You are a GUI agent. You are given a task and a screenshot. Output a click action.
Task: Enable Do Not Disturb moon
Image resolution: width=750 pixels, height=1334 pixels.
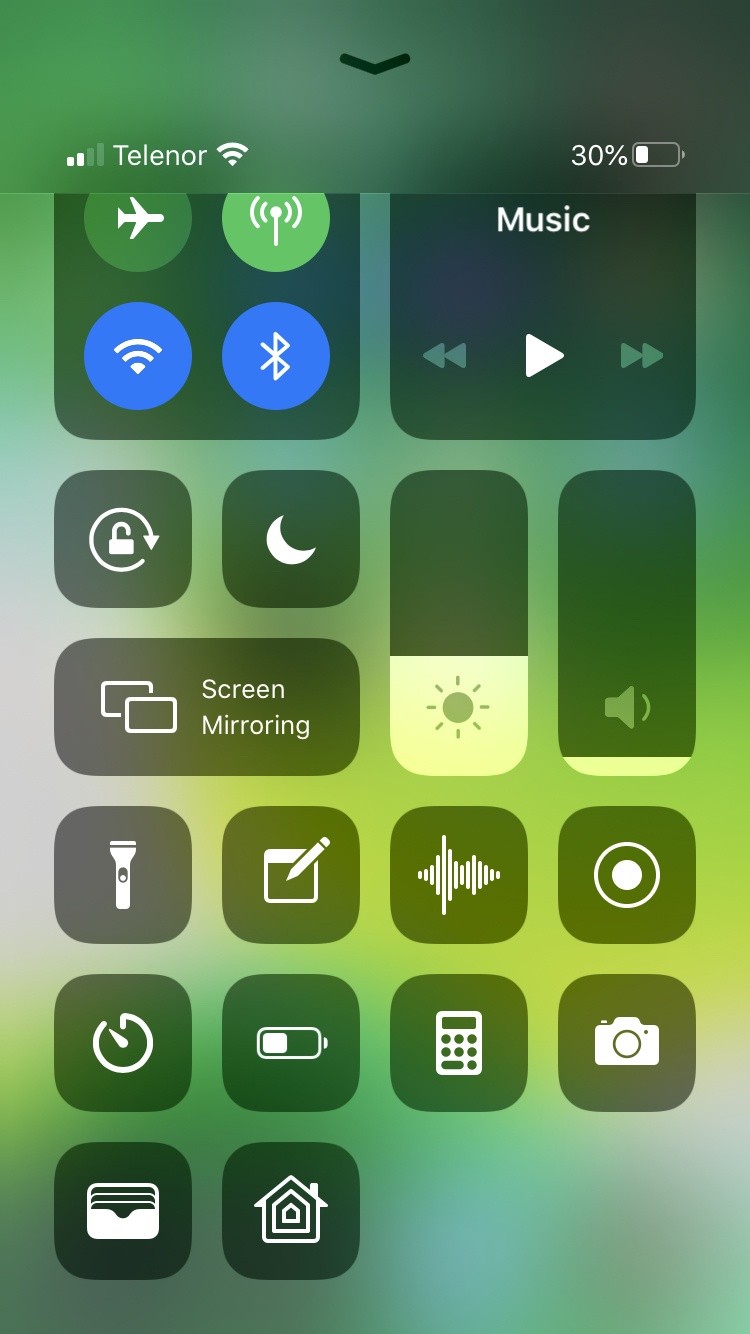tap(291, 539)
